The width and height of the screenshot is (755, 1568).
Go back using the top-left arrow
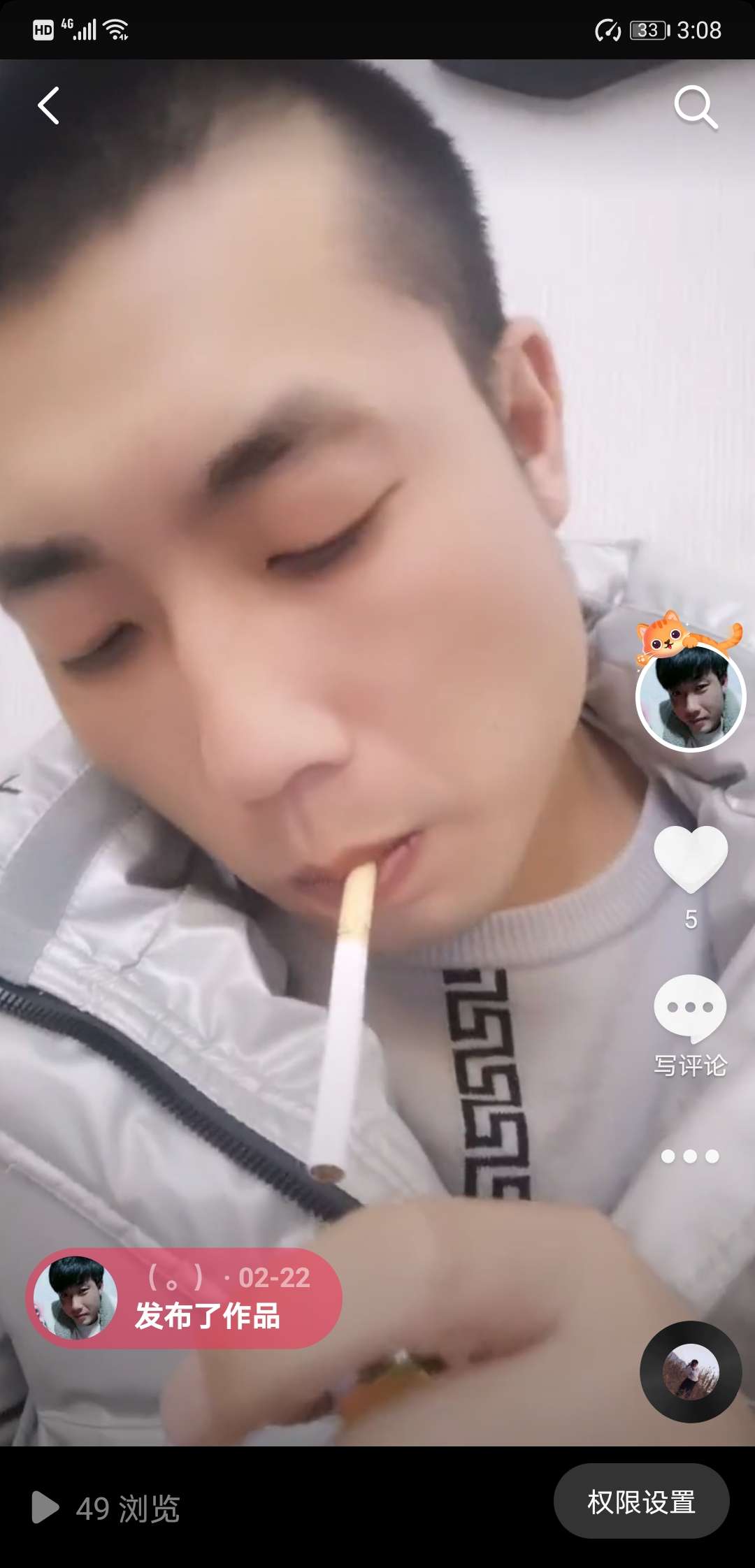pos(48,106)
